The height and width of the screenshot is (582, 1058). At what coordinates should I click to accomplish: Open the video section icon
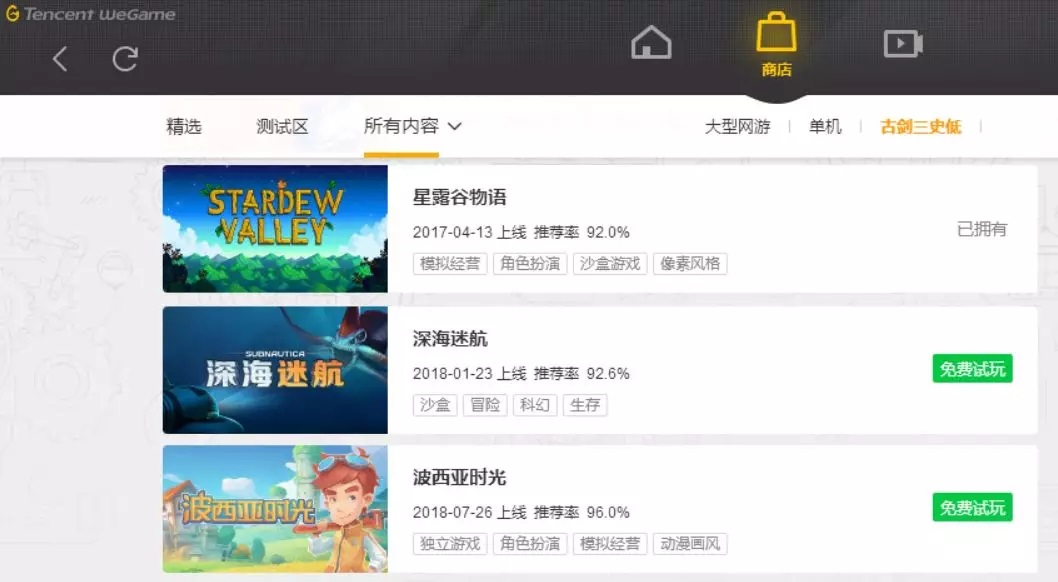click(x=902, y=44)
